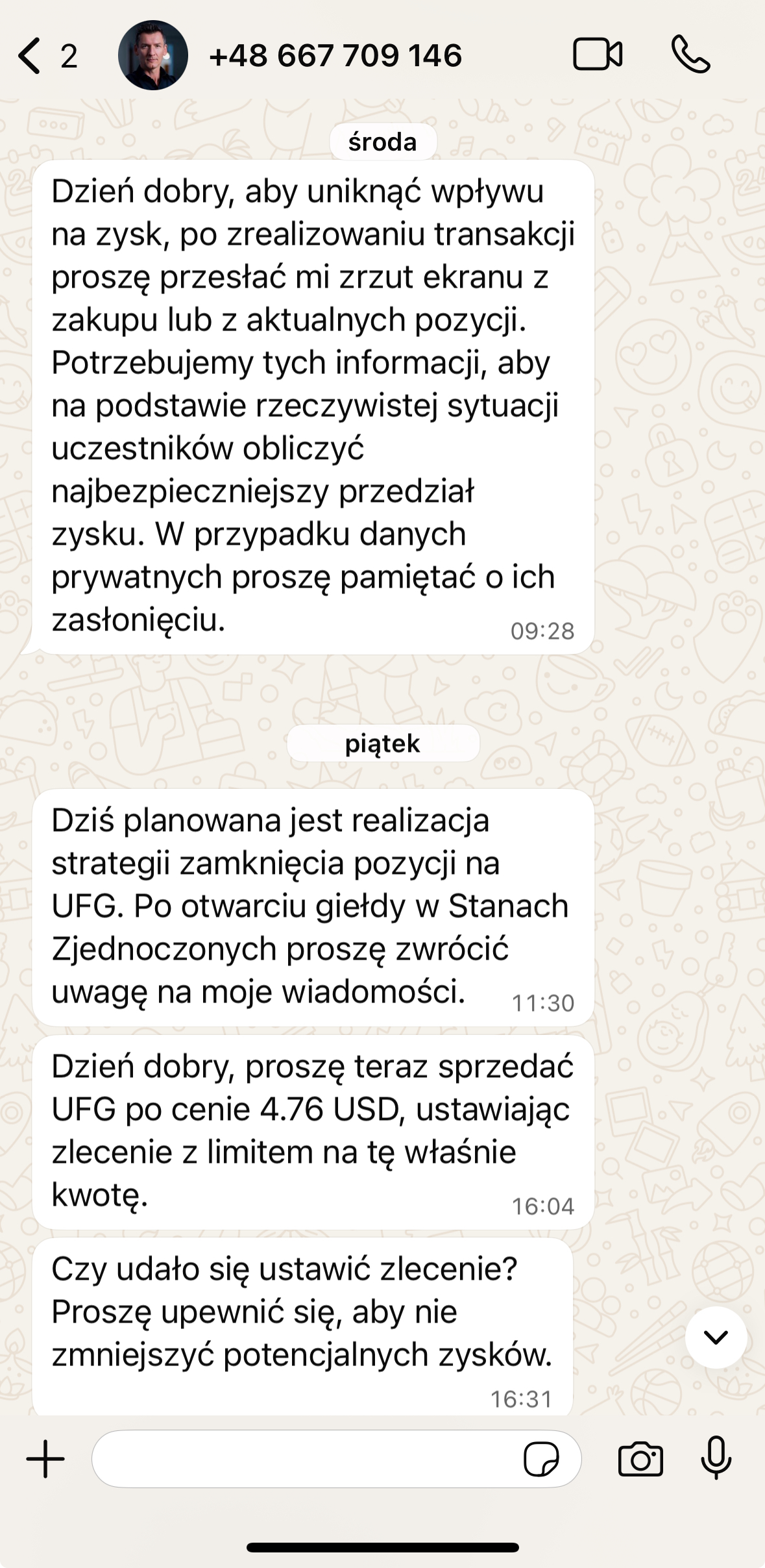Start a video call

(598, 55)
